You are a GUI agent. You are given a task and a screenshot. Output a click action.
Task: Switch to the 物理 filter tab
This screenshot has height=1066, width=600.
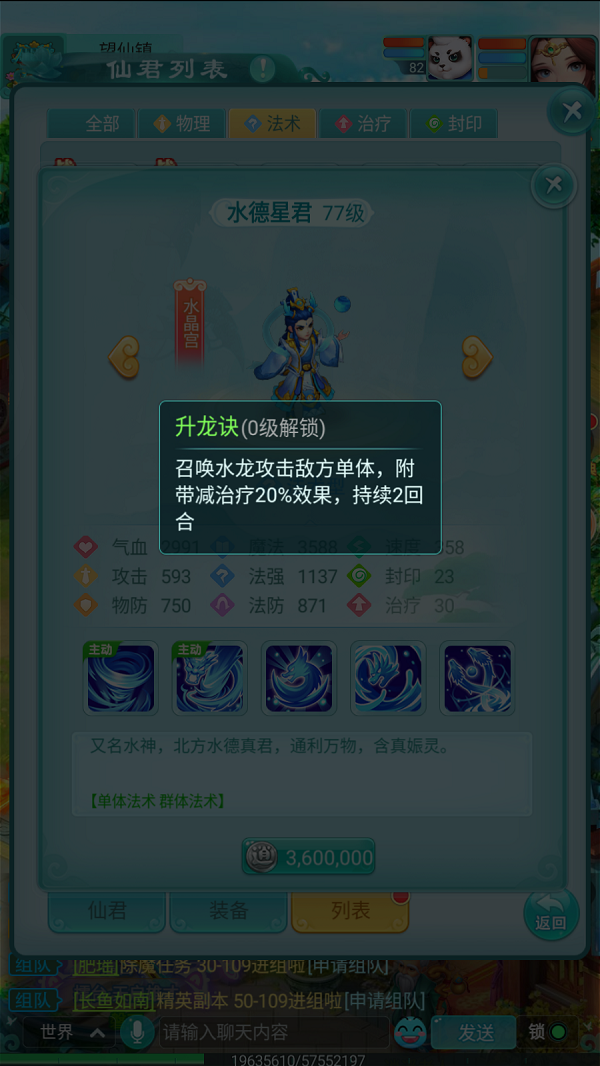[182, 124]
